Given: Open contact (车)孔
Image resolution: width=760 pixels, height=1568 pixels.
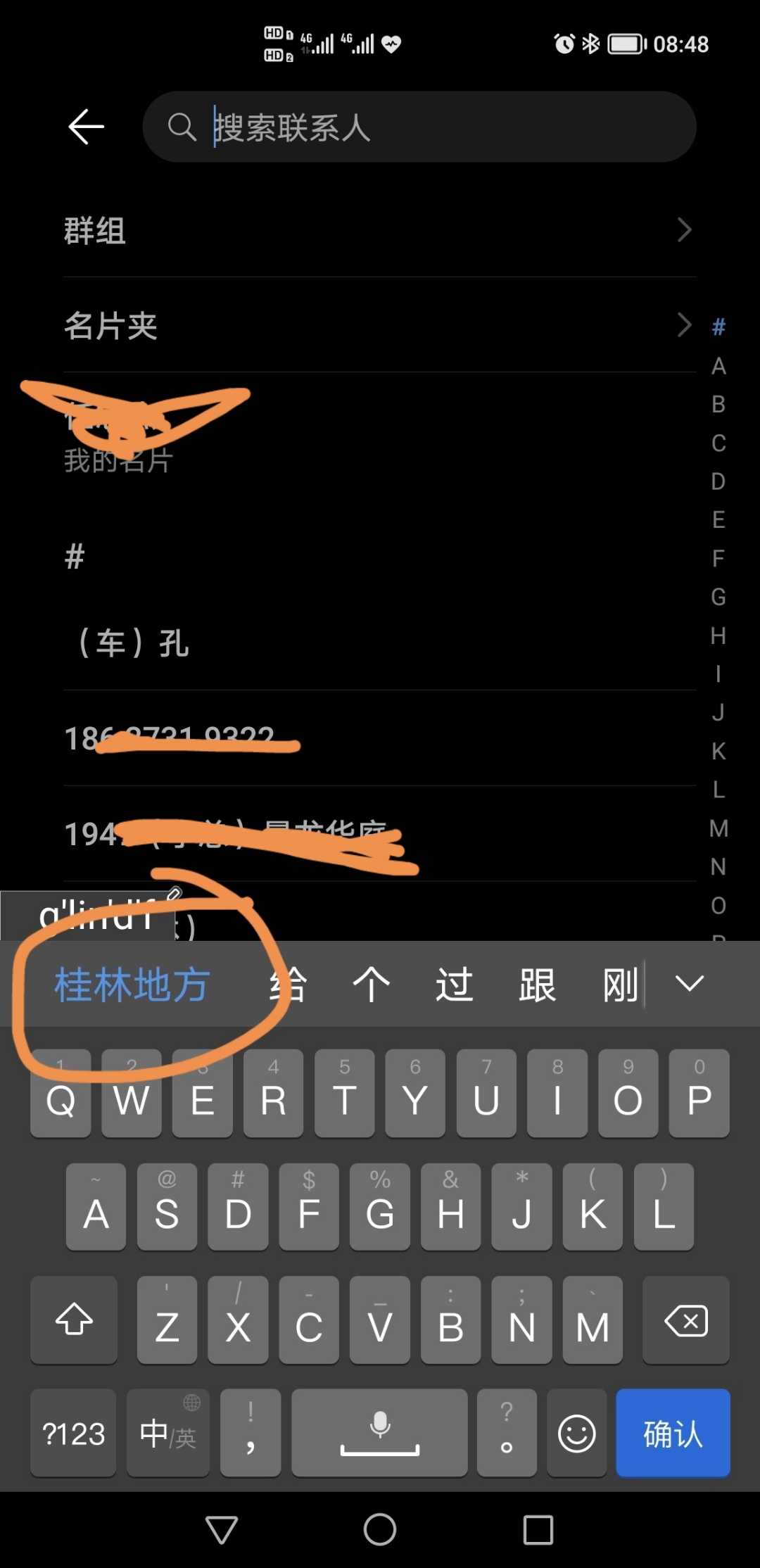Looking at the screenshot, I should point(380,643).
